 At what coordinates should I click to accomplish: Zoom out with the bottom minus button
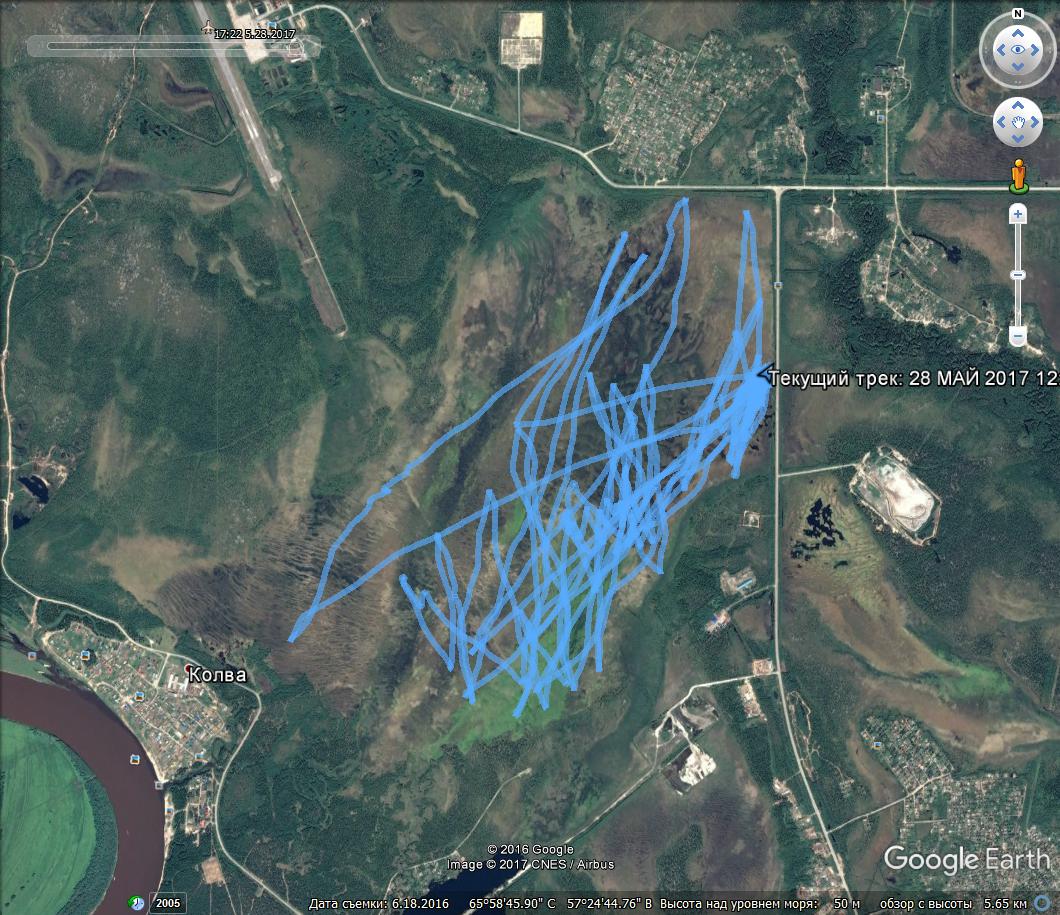(1017, 336)
